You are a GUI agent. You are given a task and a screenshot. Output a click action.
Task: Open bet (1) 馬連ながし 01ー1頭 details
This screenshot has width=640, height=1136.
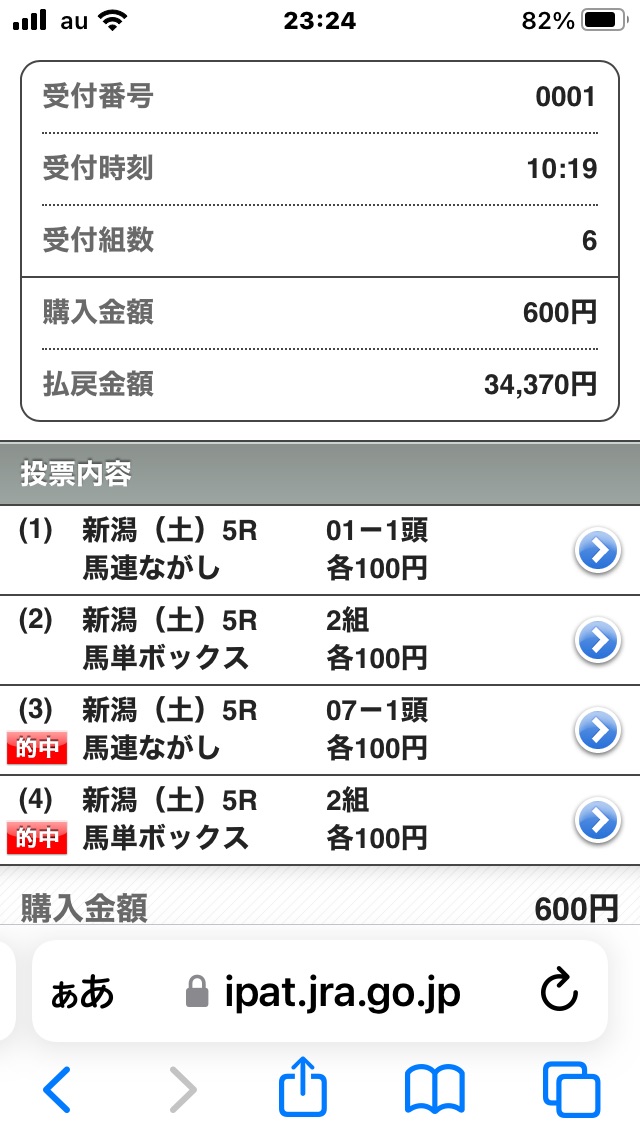click(x=598, y=550)
